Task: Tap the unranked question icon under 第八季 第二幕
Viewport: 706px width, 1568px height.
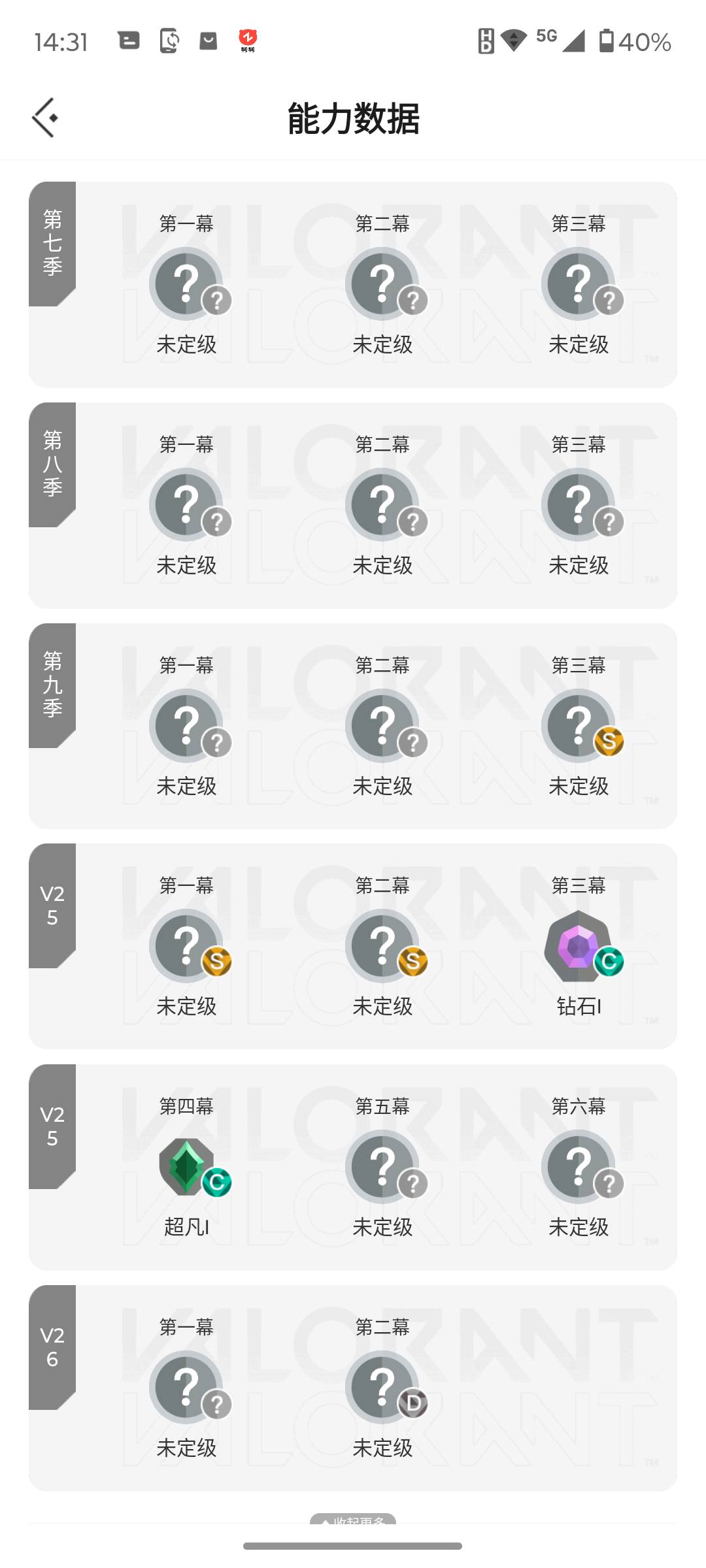Action: (x=383, y=504)
